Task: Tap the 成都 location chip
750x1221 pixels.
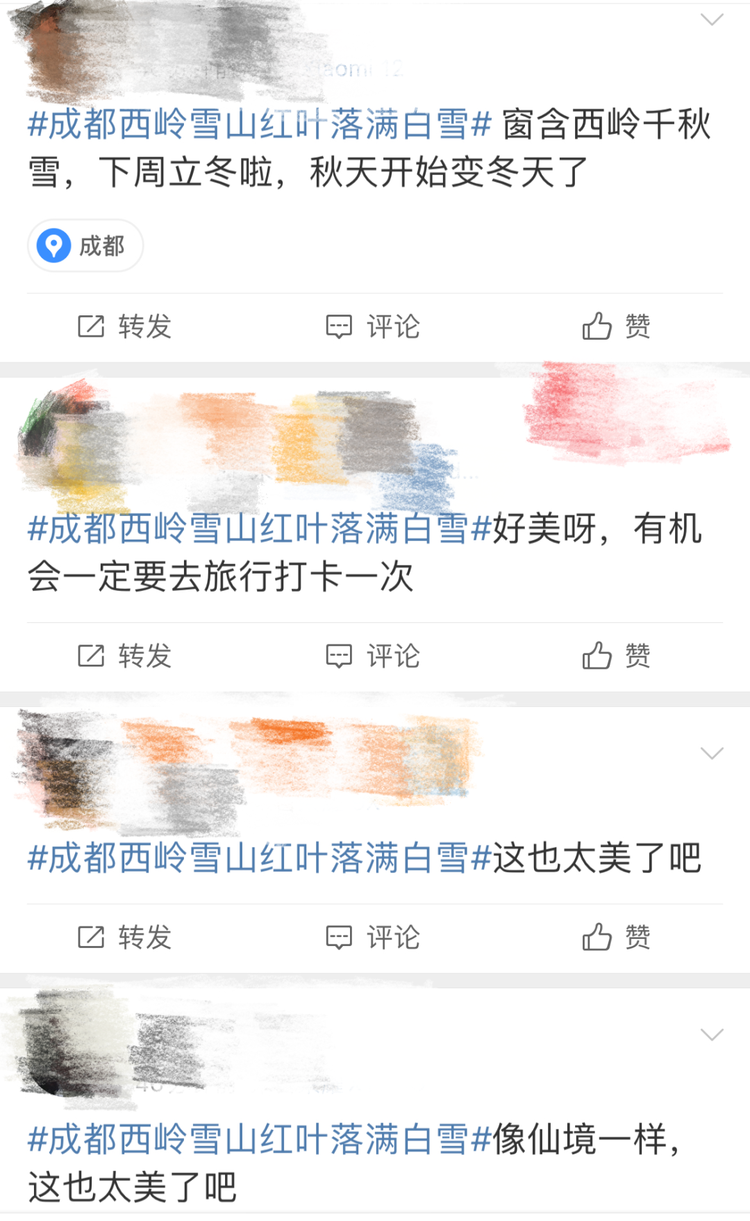Action: pos(85,245)
